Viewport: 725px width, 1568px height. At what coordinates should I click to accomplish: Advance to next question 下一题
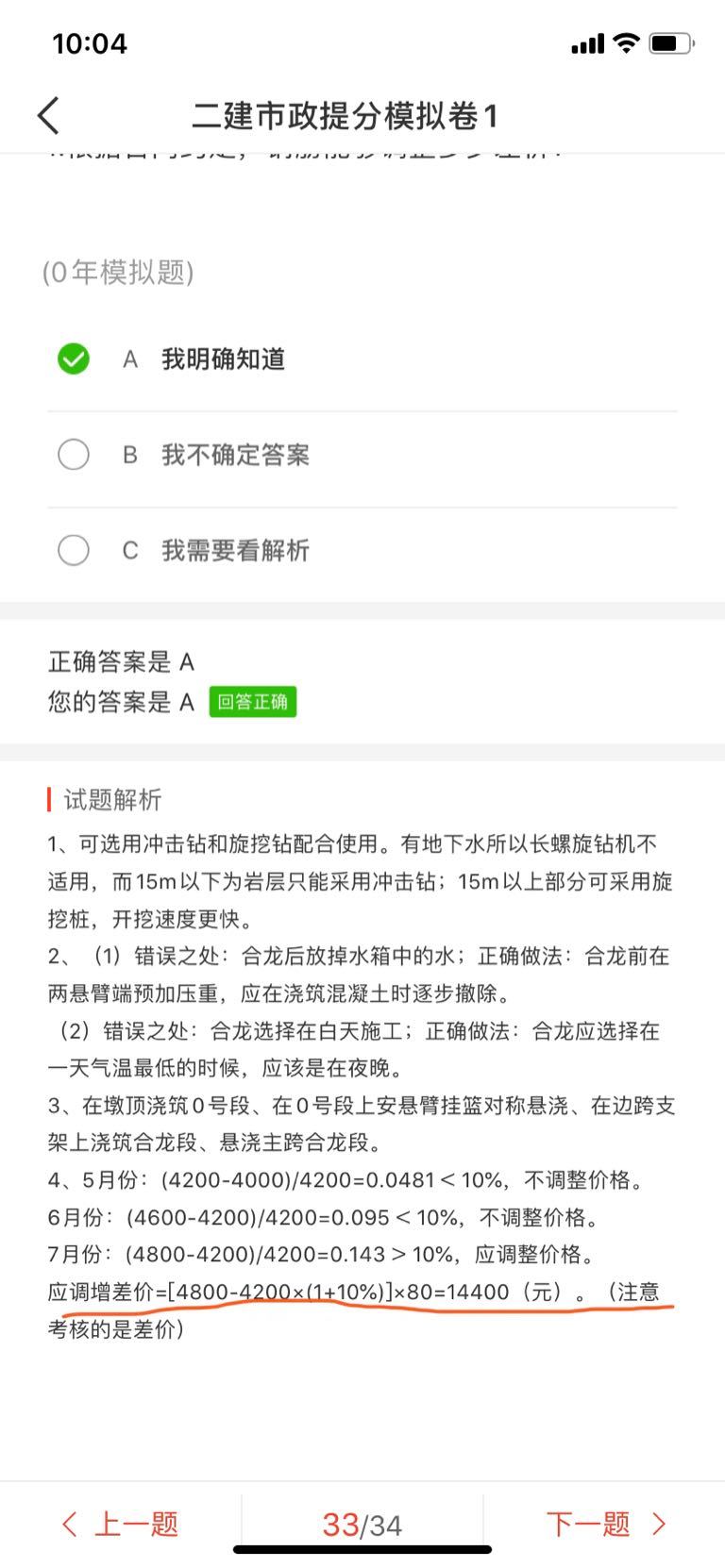point(606,1524)
